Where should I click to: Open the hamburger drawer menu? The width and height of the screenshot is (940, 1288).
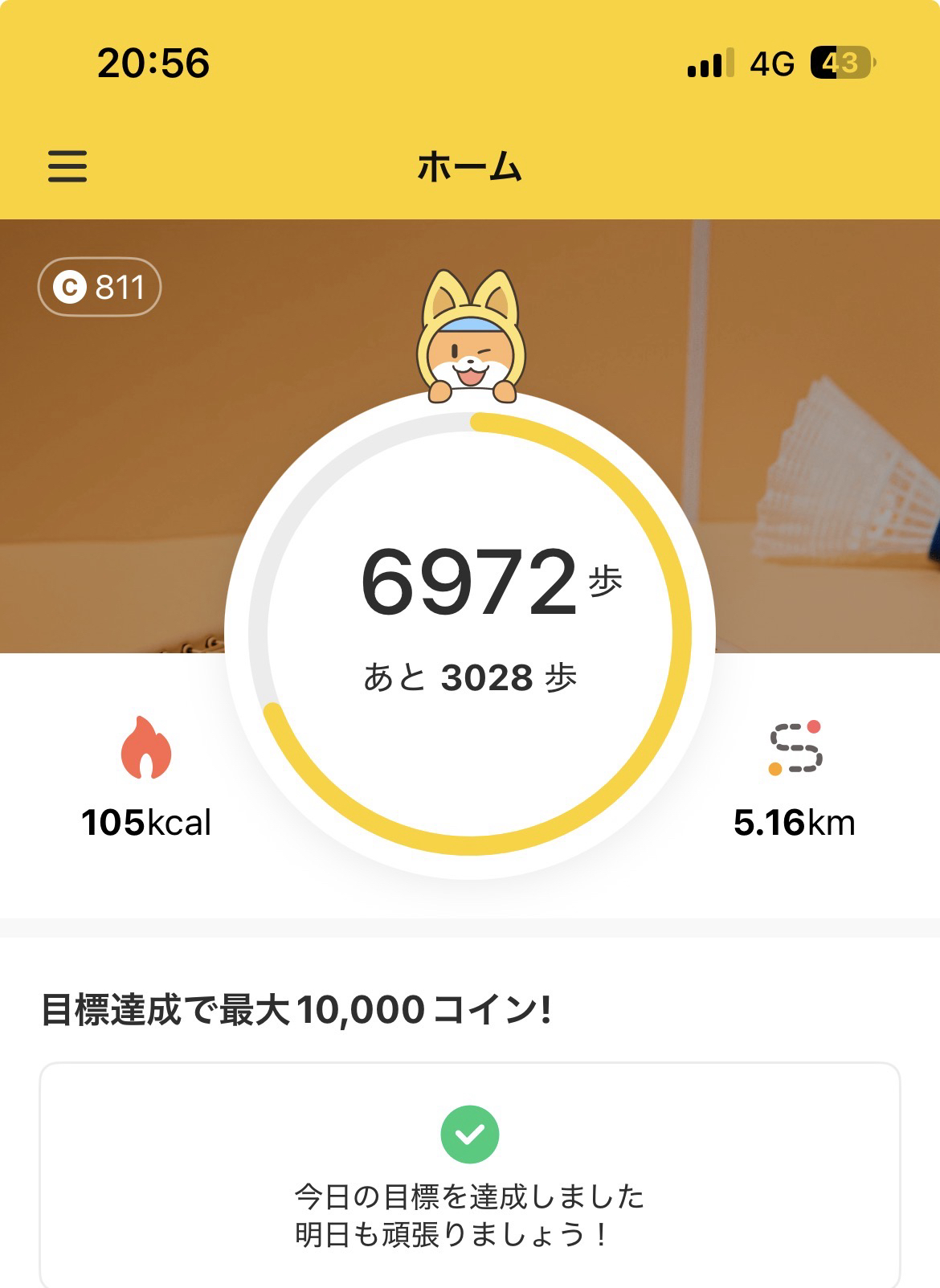tap(67, 166)
